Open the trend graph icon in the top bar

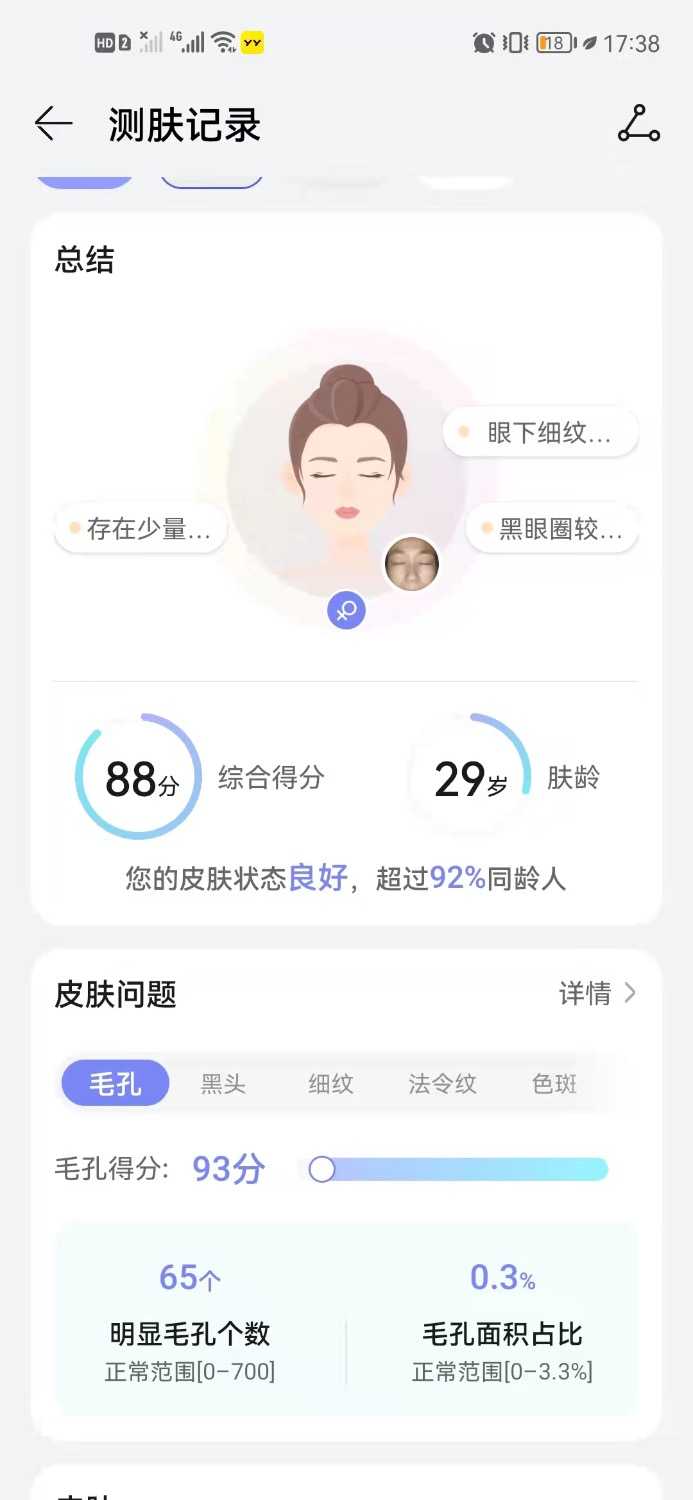click(638, 124)
